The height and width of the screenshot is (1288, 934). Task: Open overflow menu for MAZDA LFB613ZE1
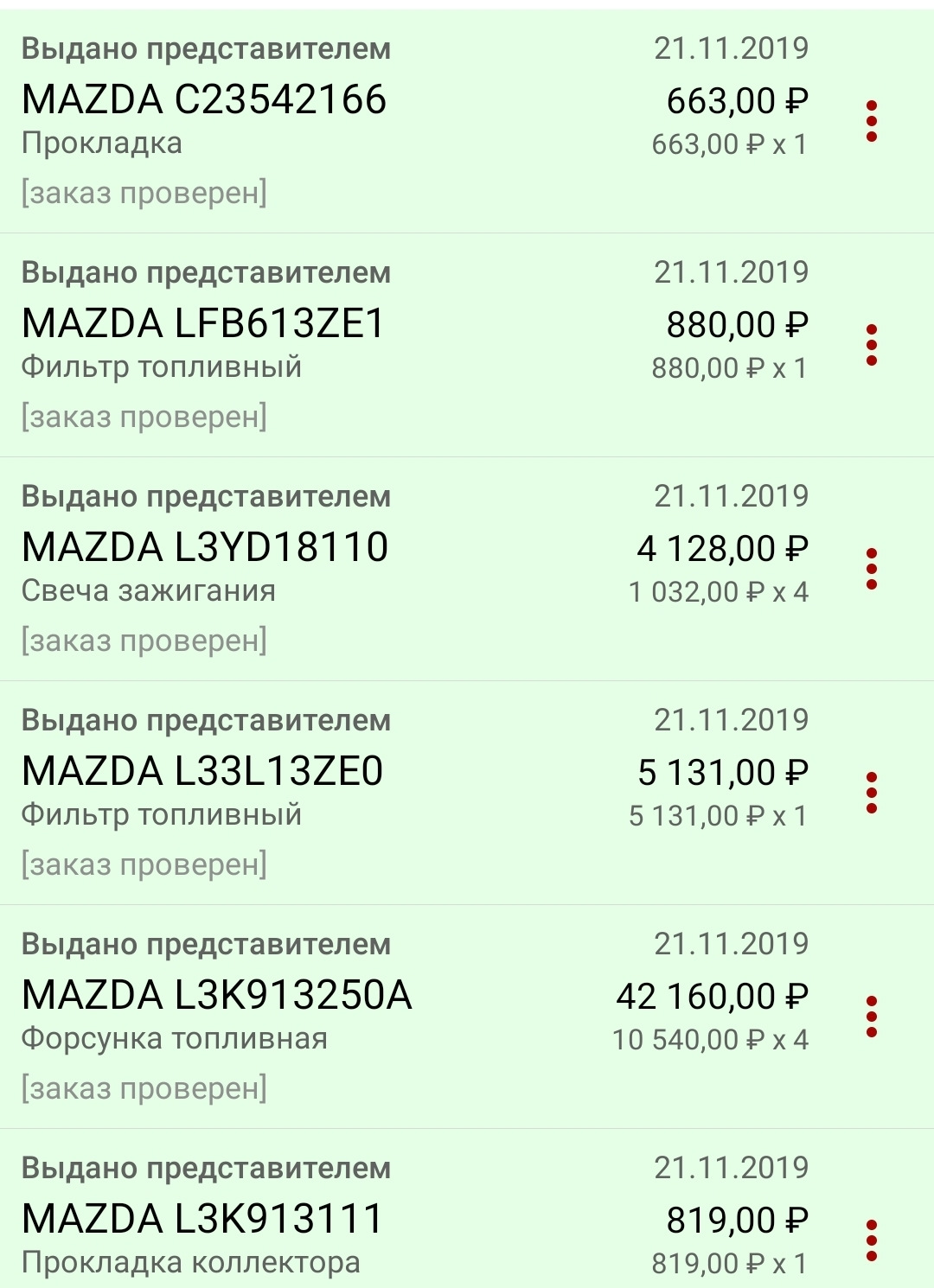coord(872,345)
